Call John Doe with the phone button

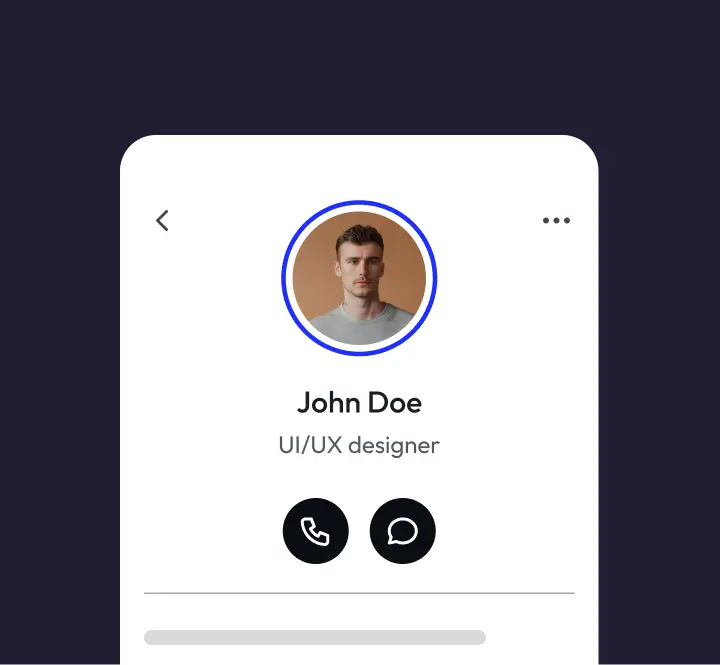315,531
